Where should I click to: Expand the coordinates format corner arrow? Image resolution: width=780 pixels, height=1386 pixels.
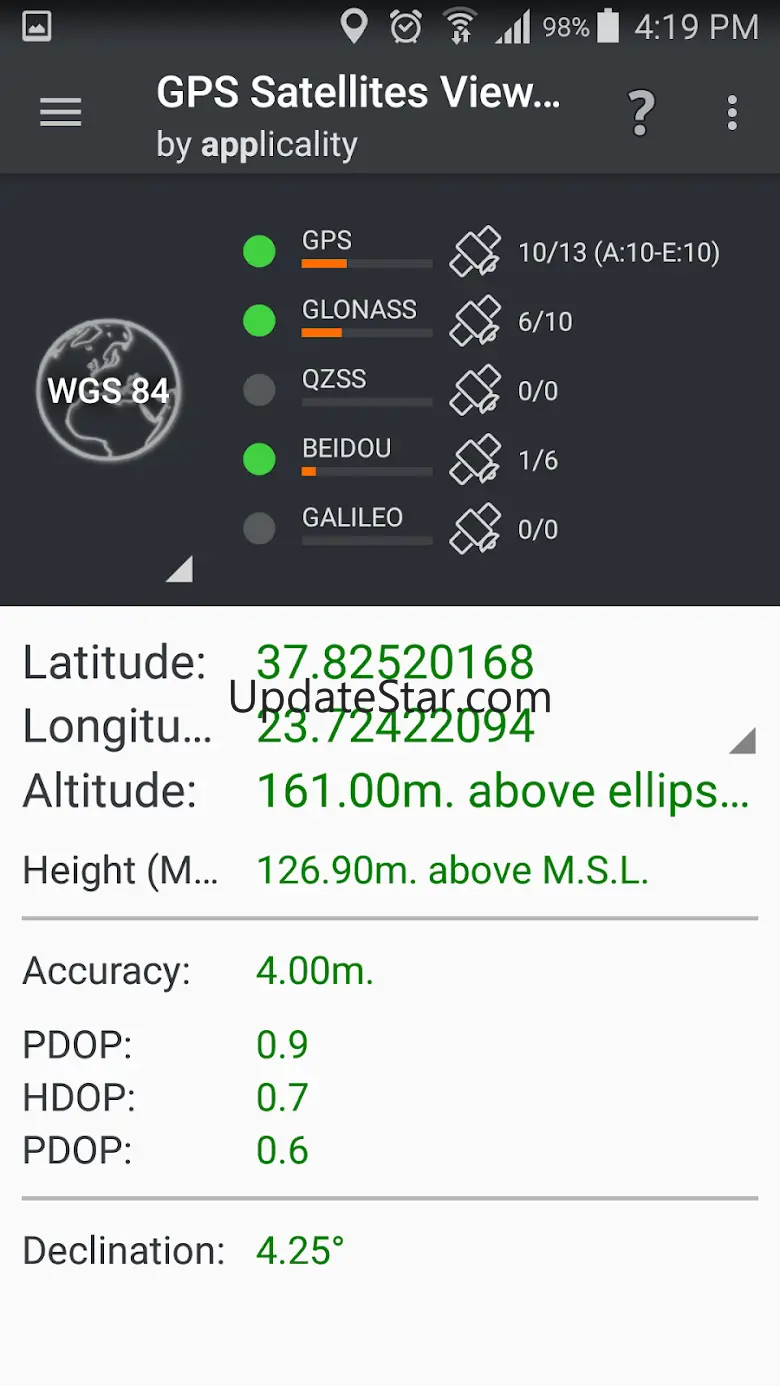(741, 741)
